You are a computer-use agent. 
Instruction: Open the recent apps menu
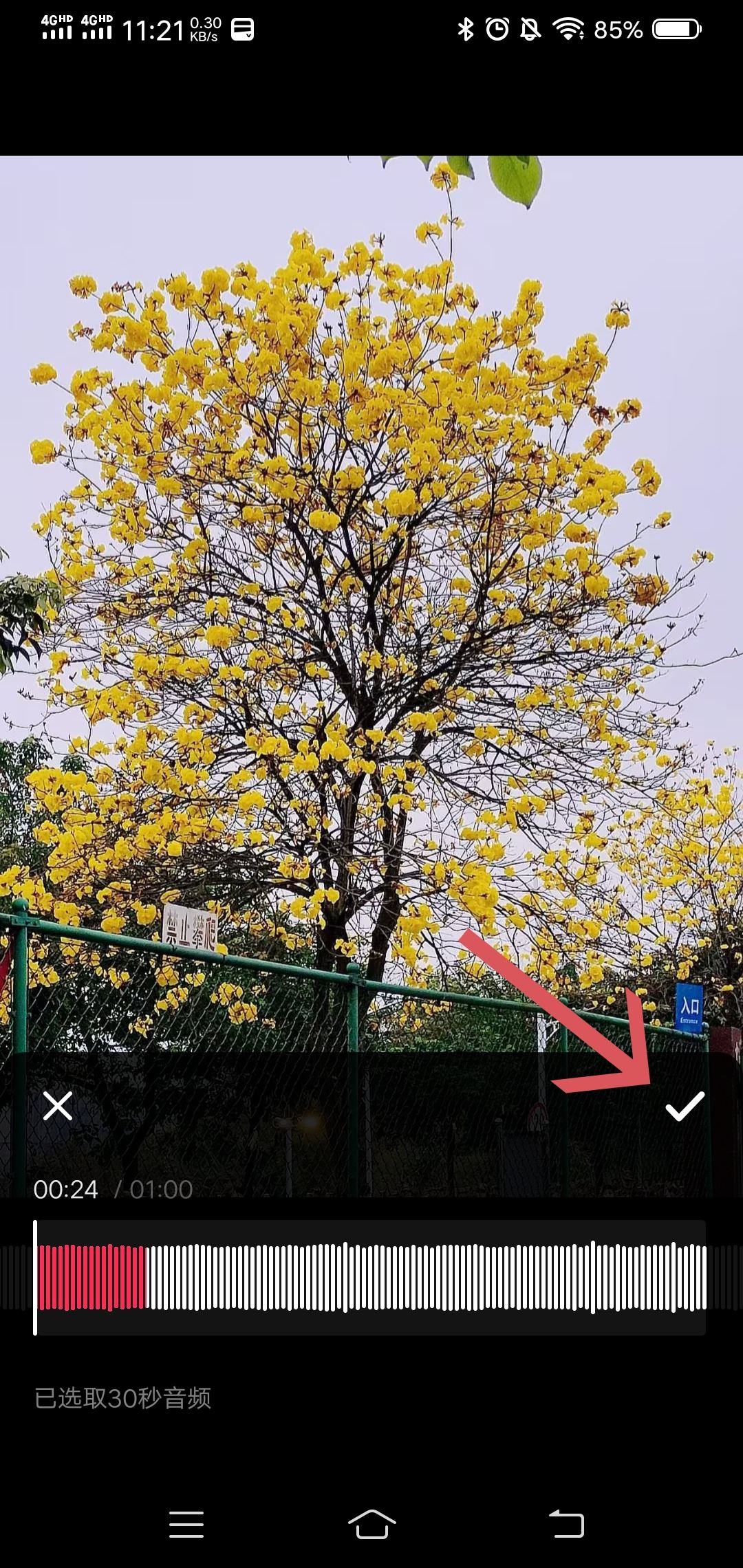coord(186,1524)
